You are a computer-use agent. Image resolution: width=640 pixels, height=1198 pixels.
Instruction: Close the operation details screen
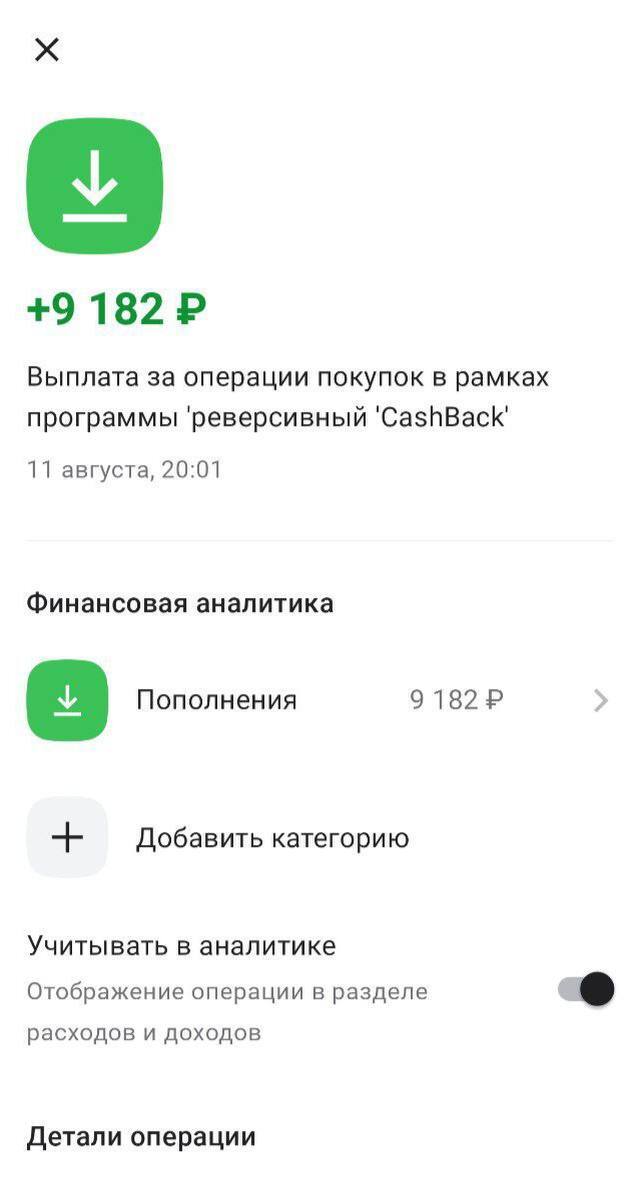[47, 49]
